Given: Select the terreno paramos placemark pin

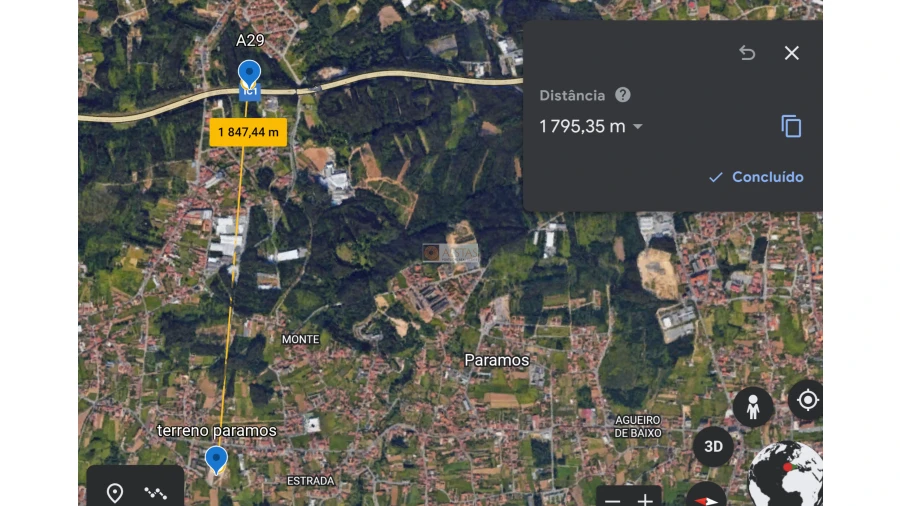Looking at the screenshot, I should 216,459.
